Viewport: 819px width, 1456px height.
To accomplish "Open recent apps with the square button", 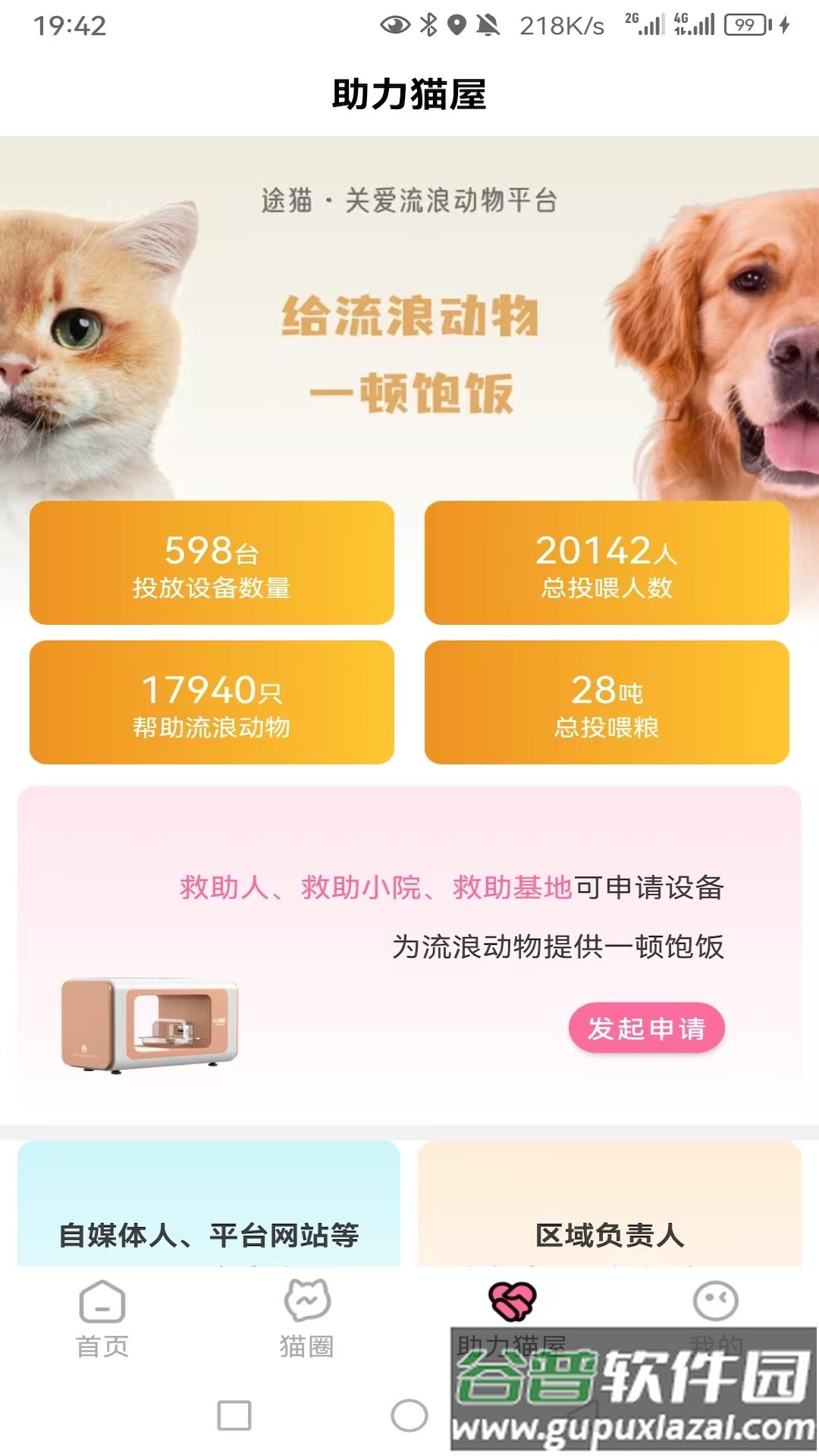I will coord(234,1415).
